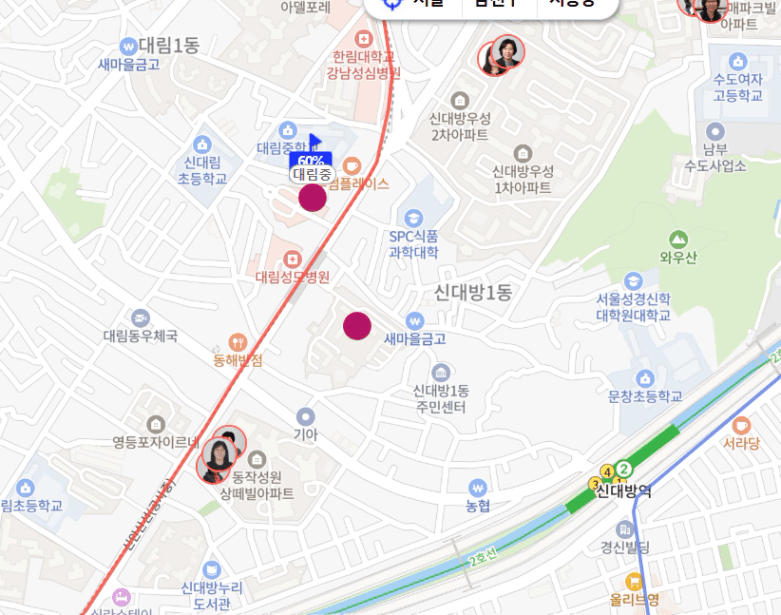Screen dimensions: 781x615
Task: Select the magenta dot beside 새마을금고 in 신대방1동
Action: [357, 326]
